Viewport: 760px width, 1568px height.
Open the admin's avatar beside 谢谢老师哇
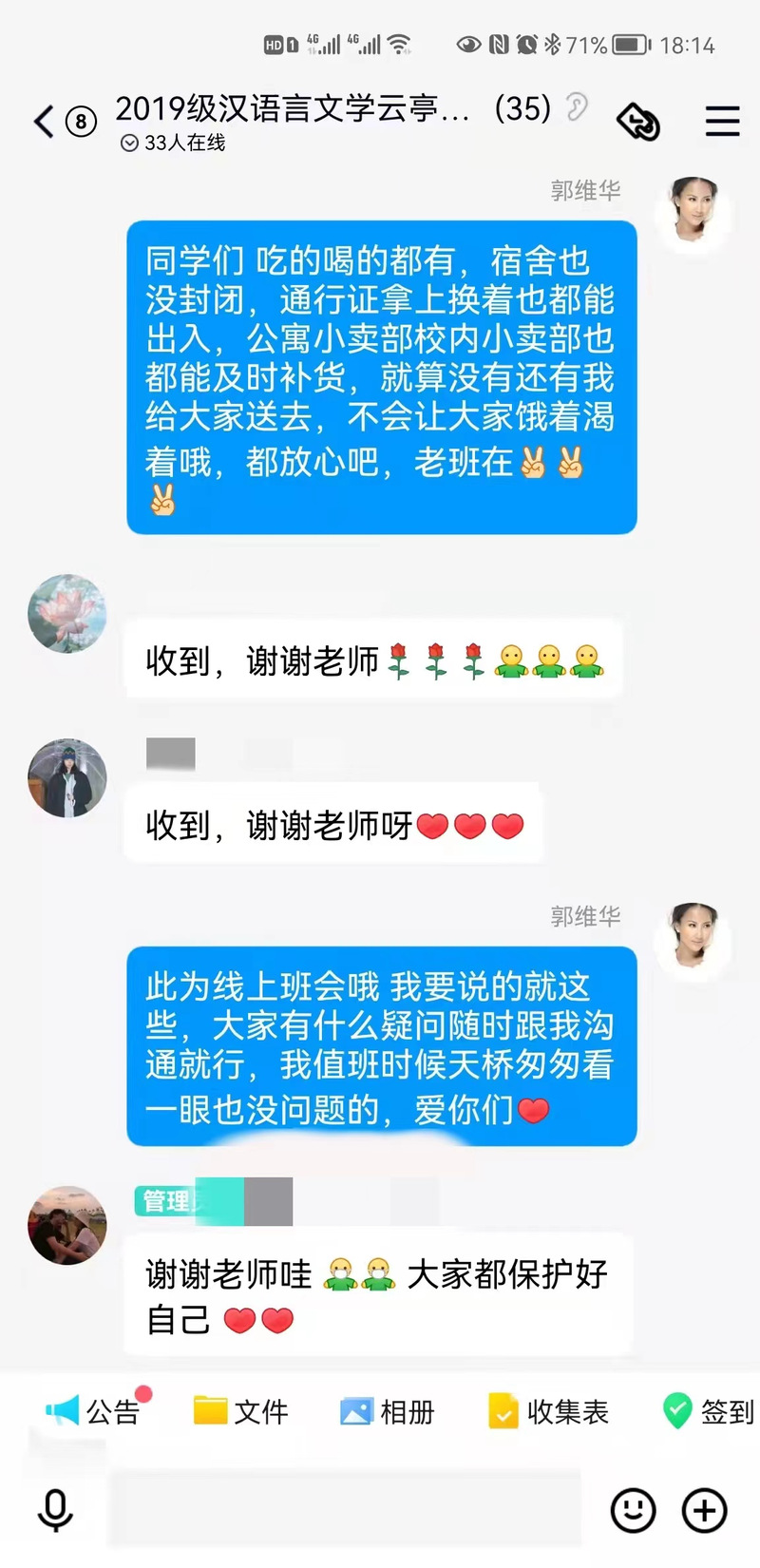tap(66, 1225)
